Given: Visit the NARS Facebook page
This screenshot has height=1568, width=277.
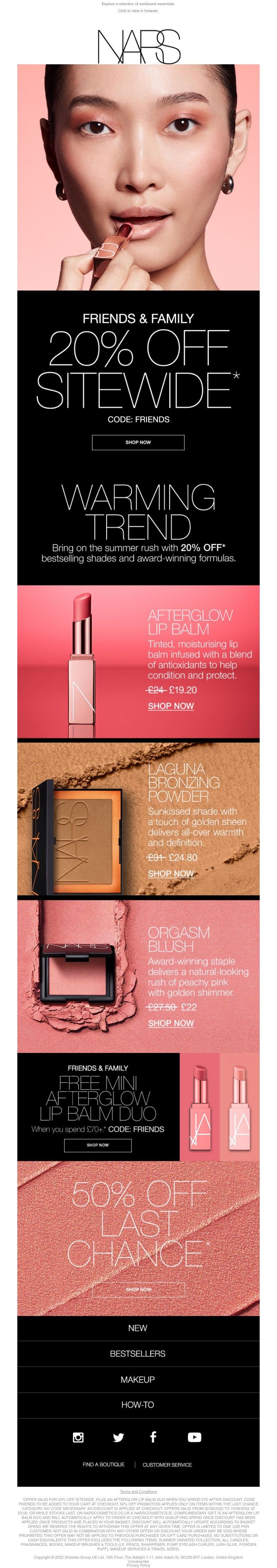Looking at the screenshot, I should [153, 1437].
